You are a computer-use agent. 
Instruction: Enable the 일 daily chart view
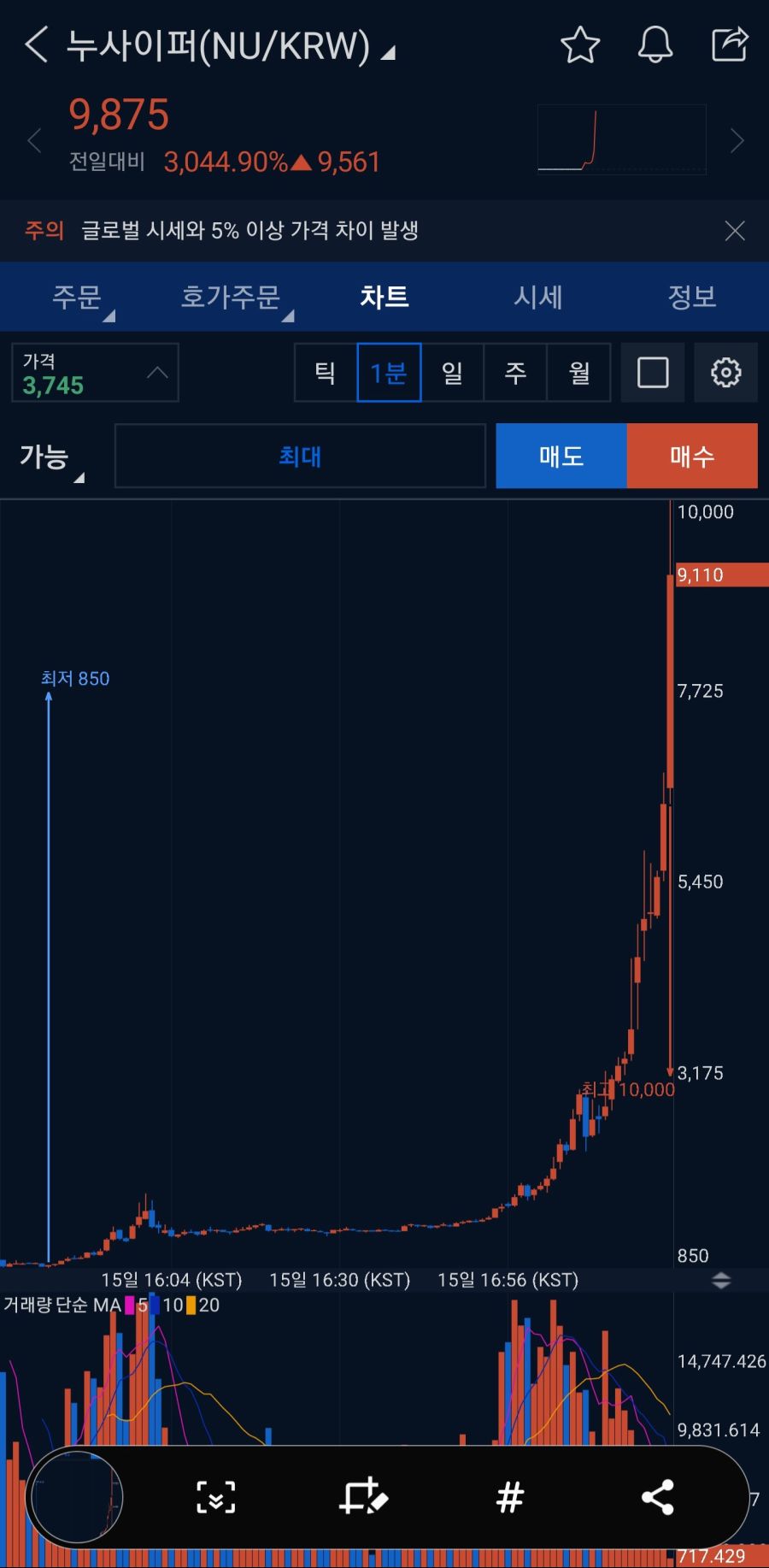[x=452, y=372]
